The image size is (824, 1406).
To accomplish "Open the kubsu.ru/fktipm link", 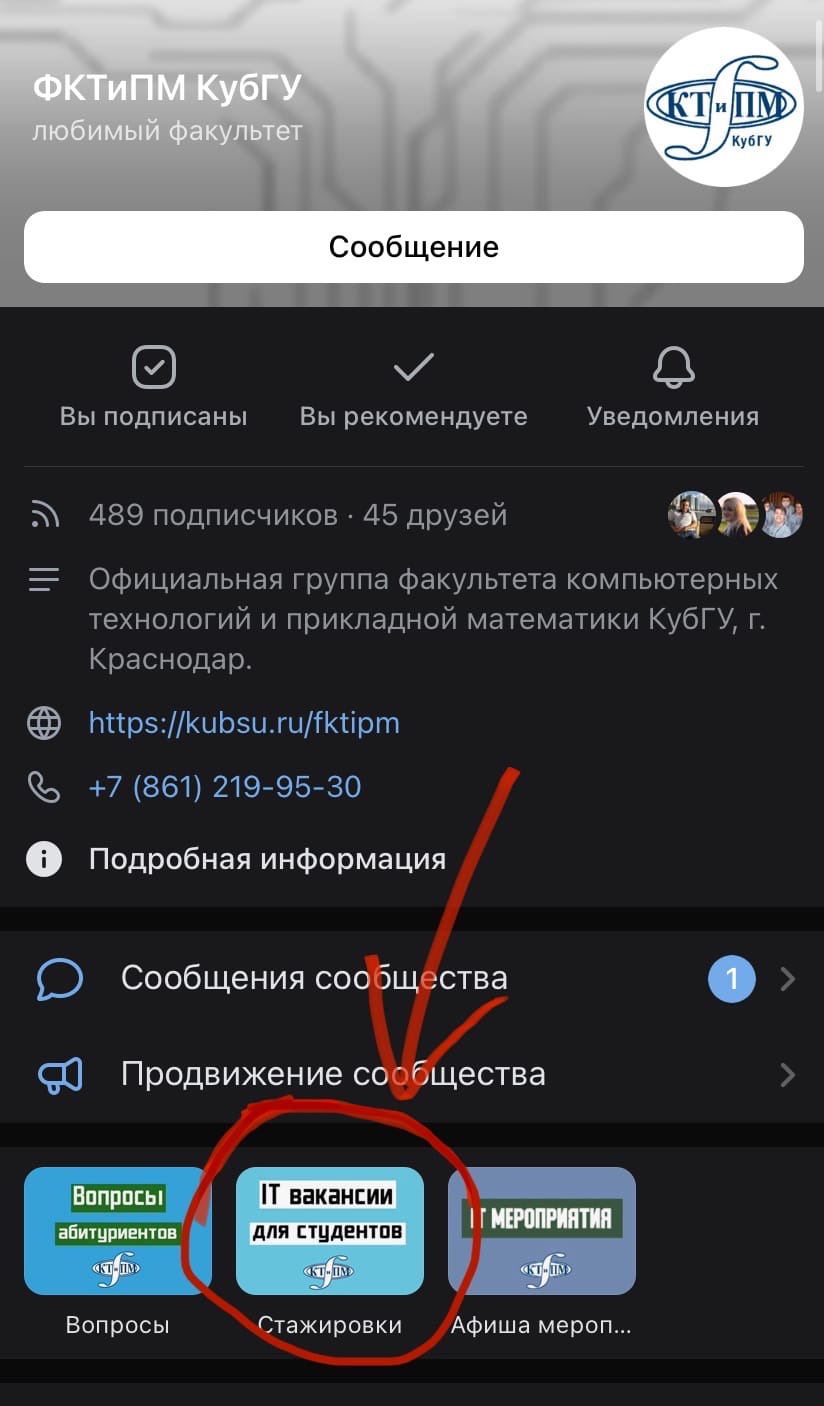I will 244,723.
